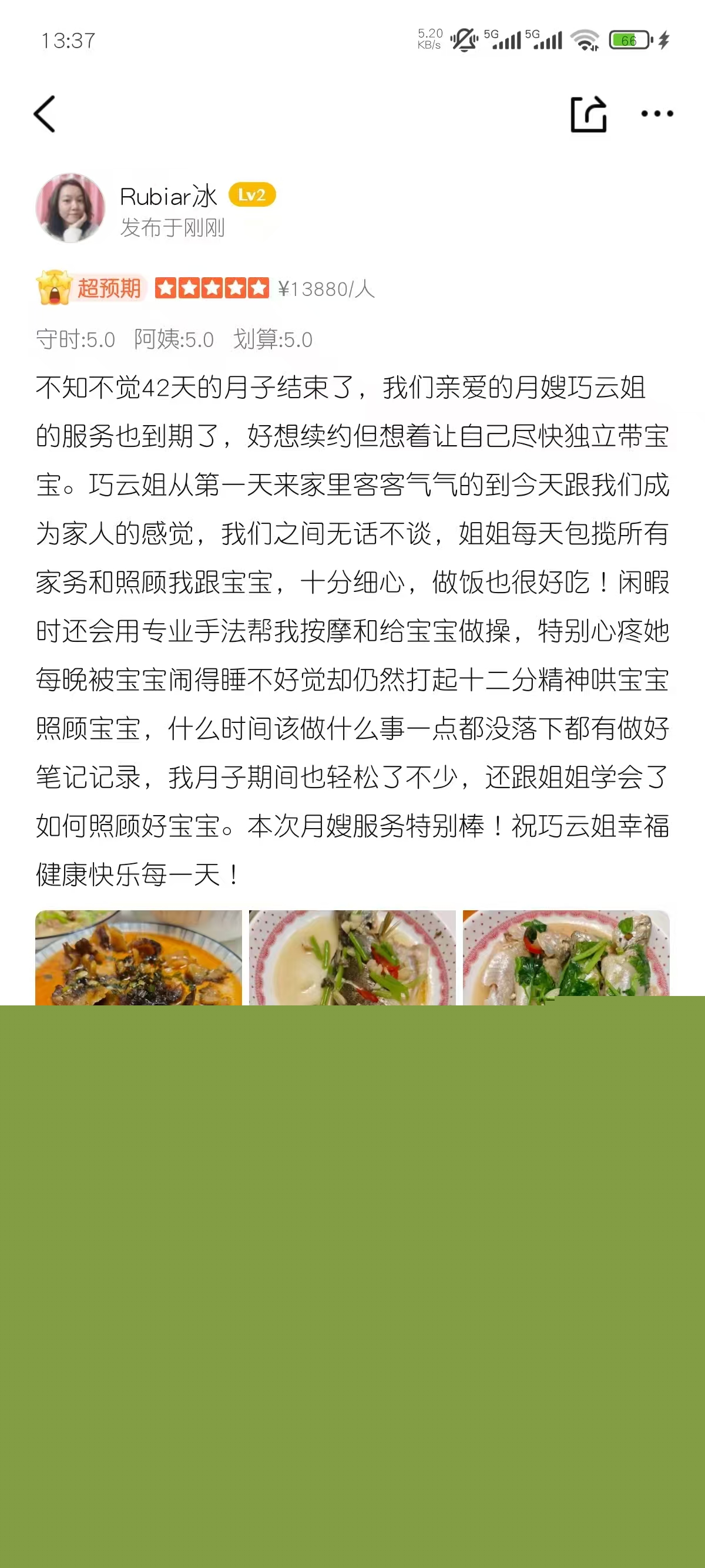
Task: Open Rubiar冰's profile avatar
Action: click(70, 208)
